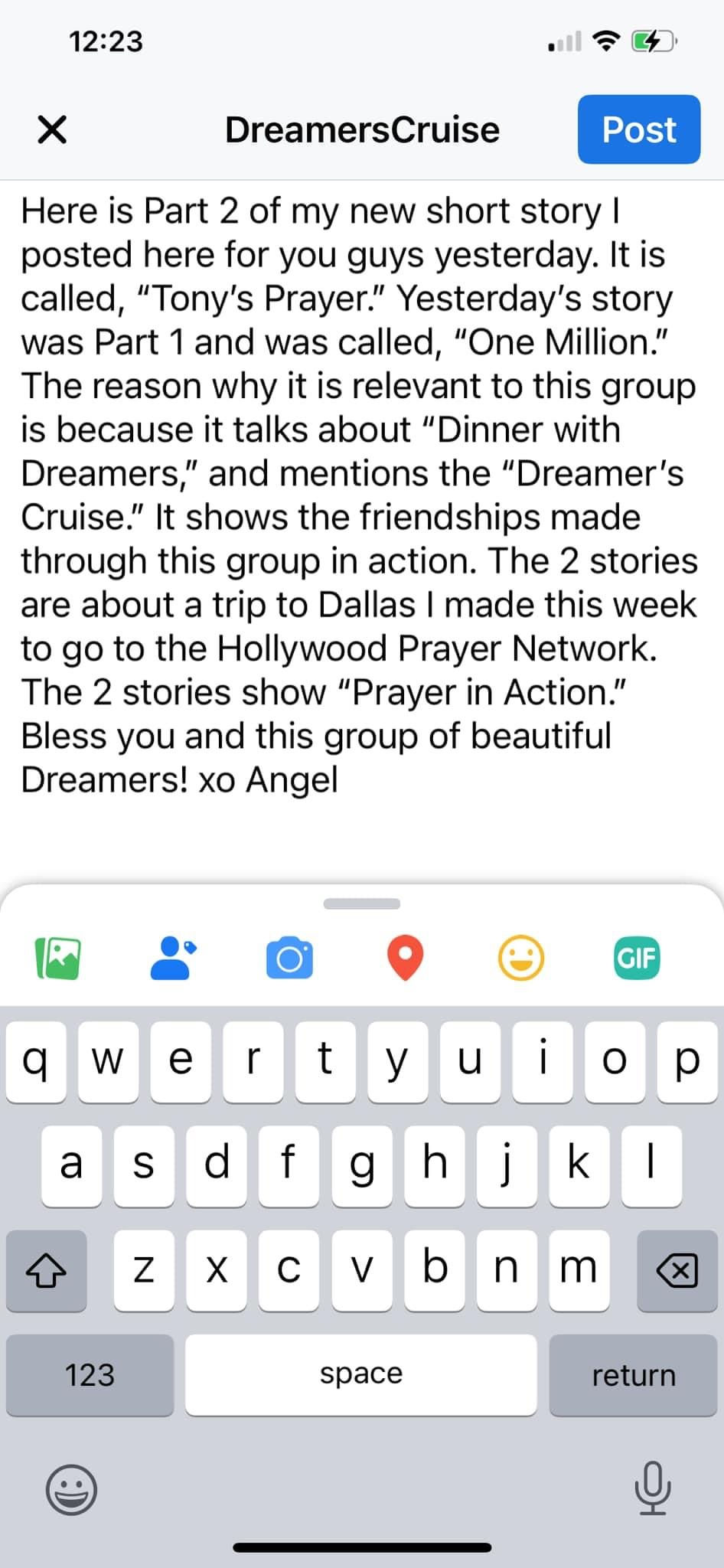Image resolution: width=724 pixels, height=1568 pixels.
Task: Add a location check-in pin
Action: [x=405, y=958]
